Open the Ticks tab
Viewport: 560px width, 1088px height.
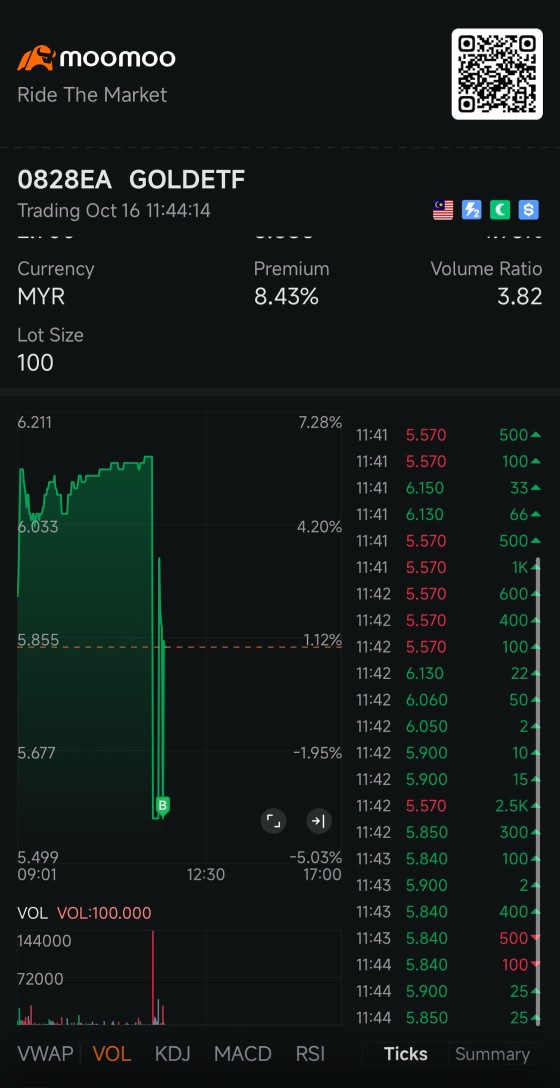[x=406, y=1054]
